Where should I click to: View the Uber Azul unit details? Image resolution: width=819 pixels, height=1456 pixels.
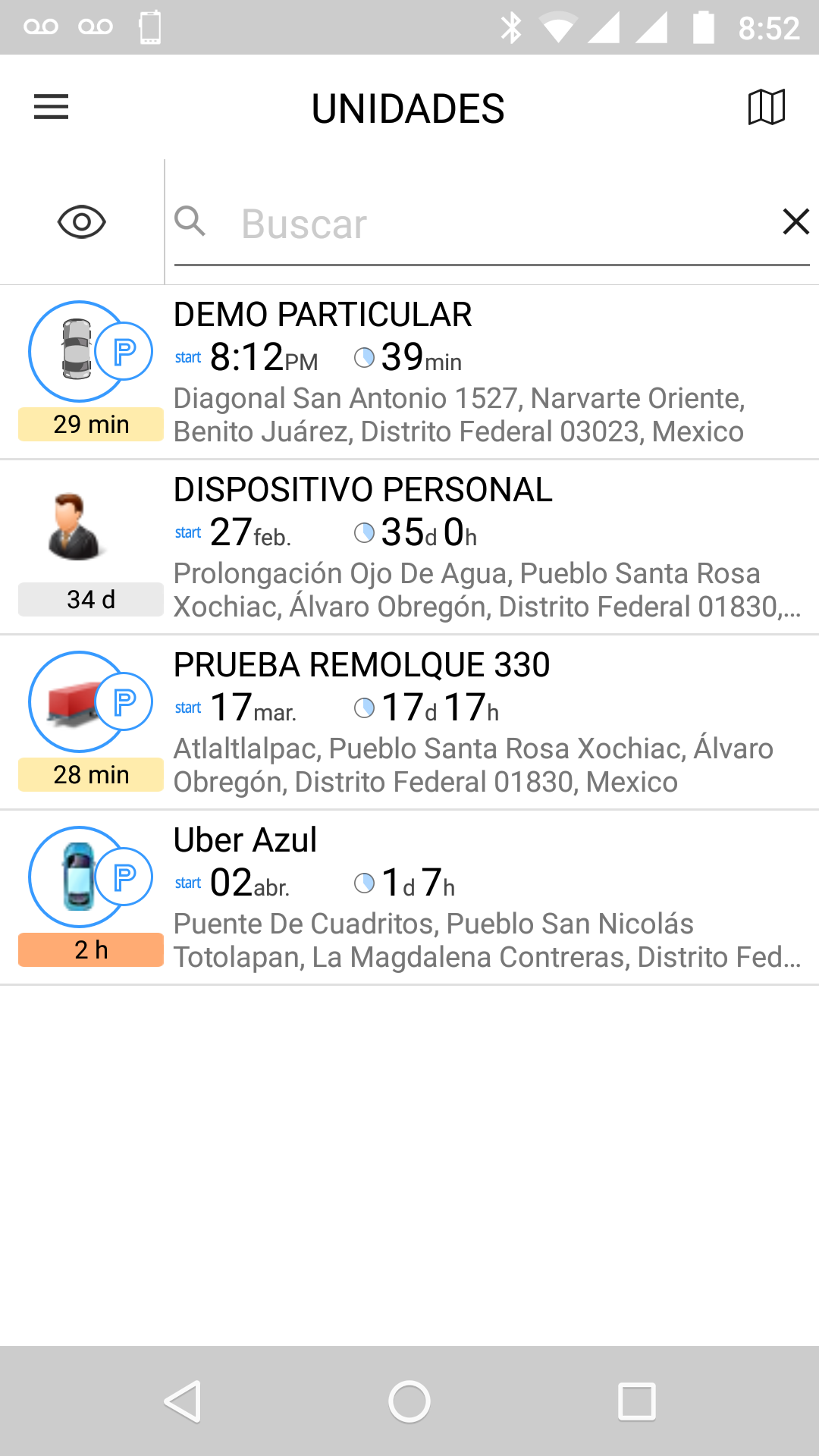click(x=409, y=897)
